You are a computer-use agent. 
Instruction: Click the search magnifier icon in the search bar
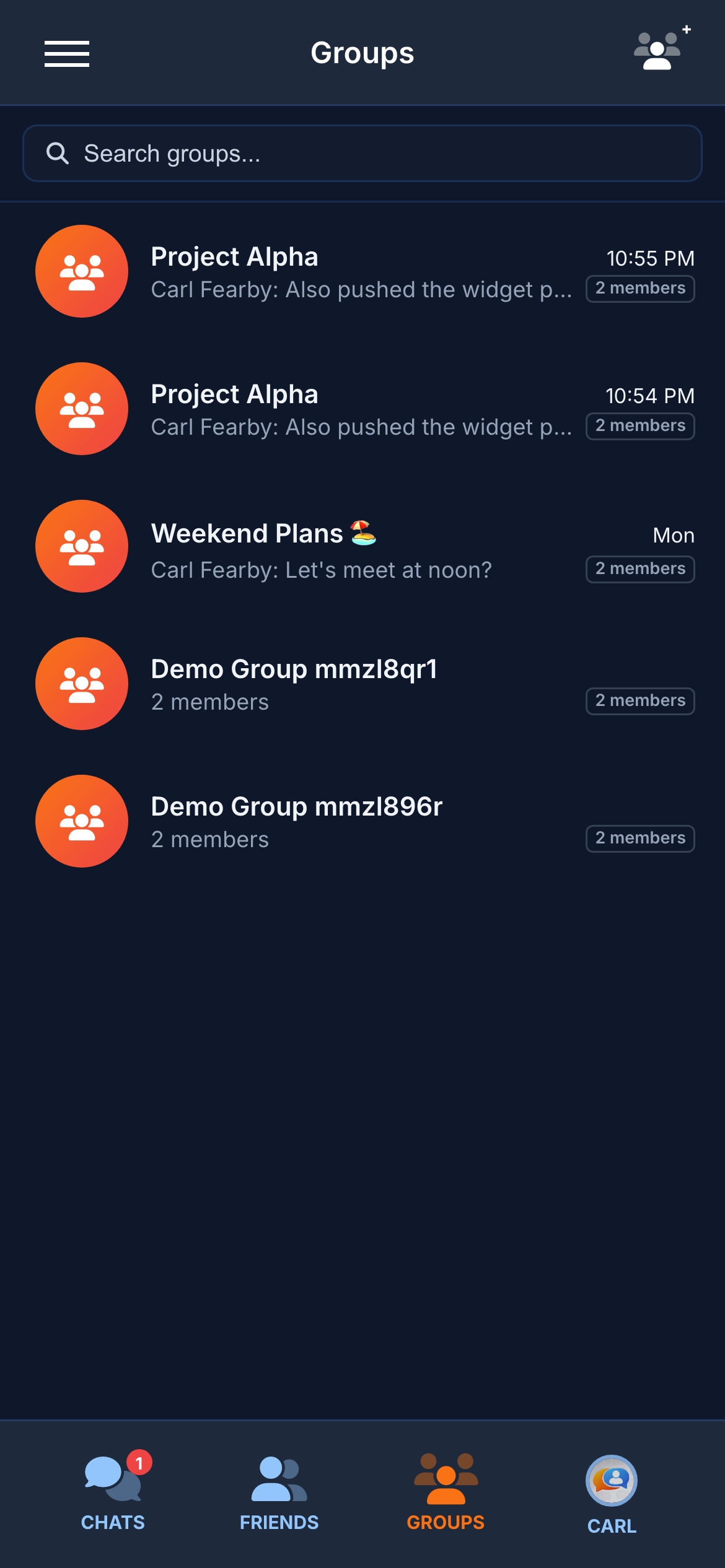tap(58, 153)
